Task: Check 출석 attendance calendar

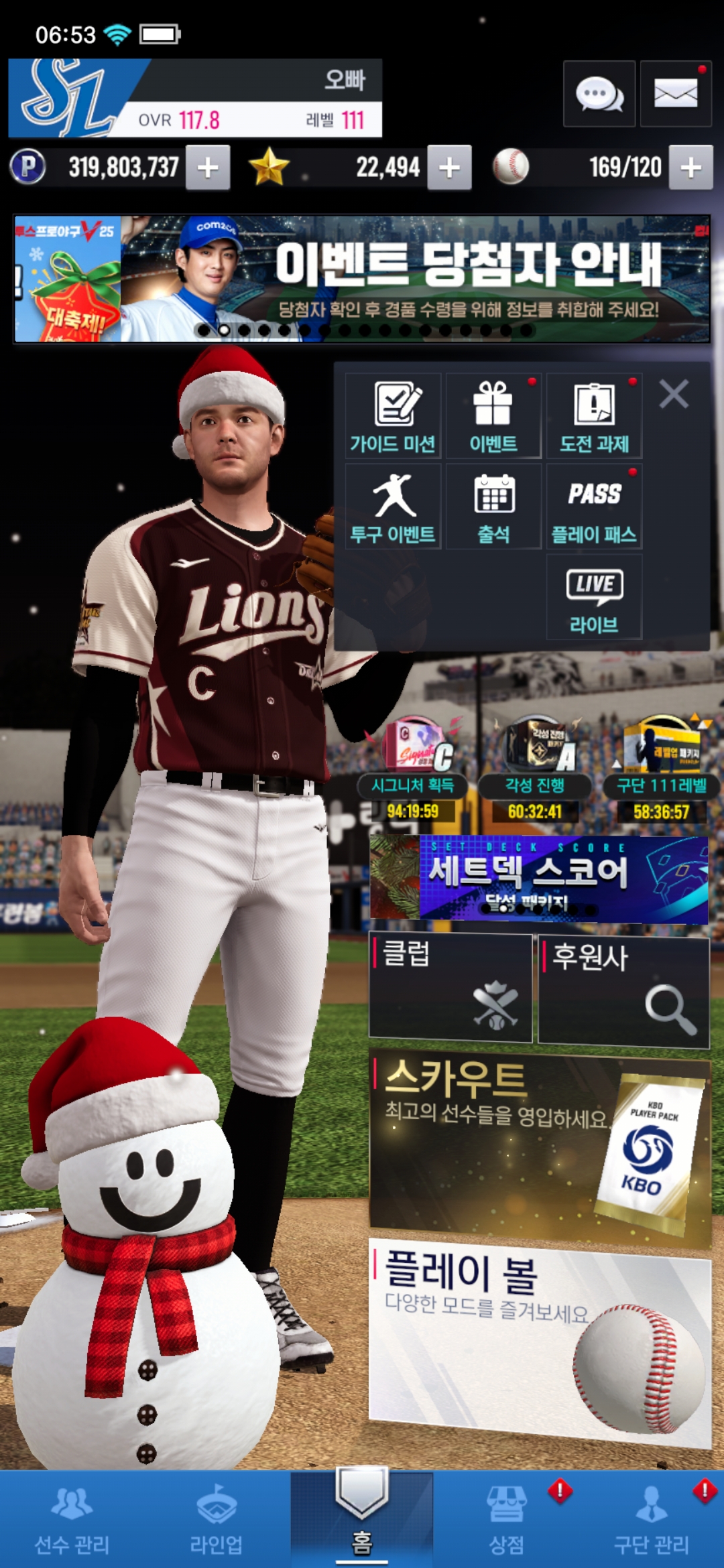Action: (493, 507)
